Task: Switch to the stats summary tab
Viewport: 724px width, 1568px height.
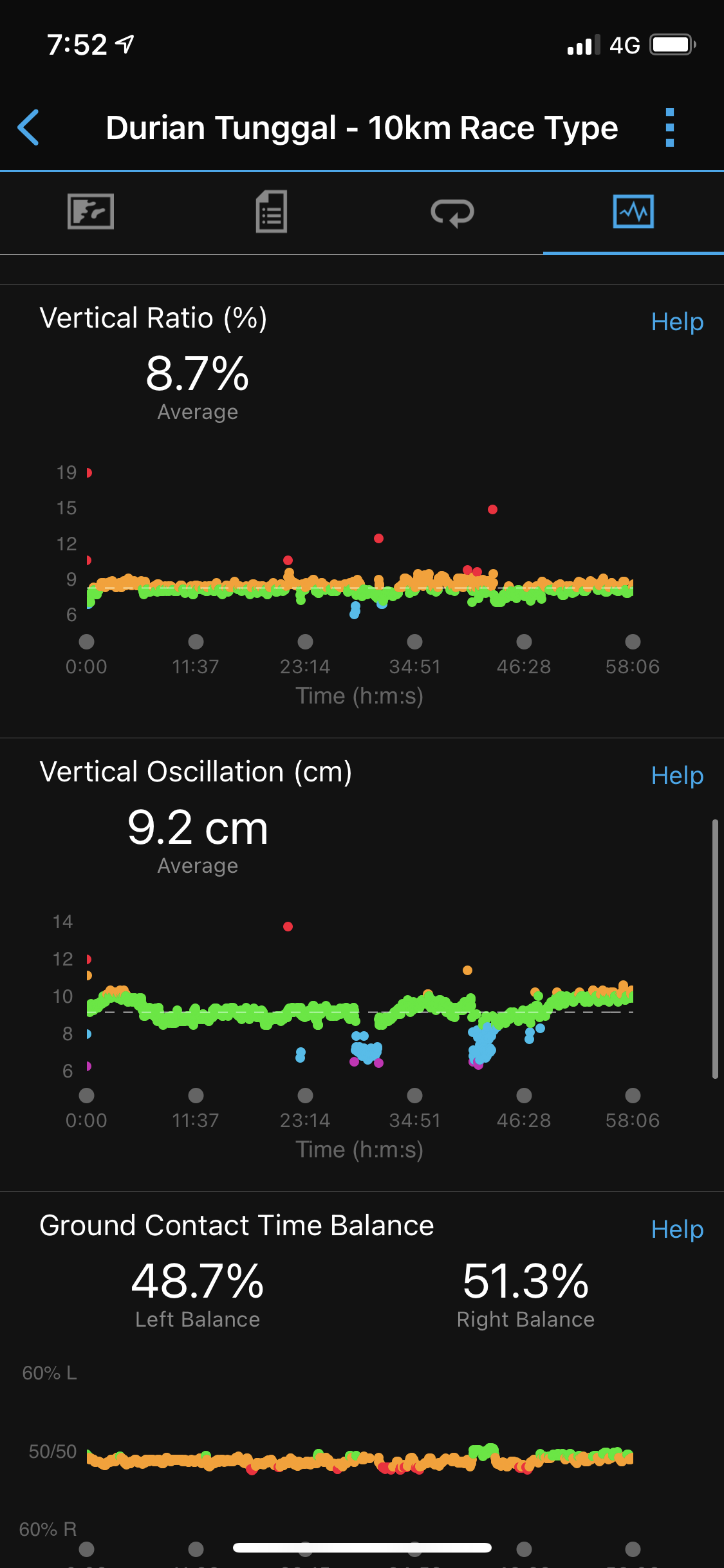Action: 272,212
